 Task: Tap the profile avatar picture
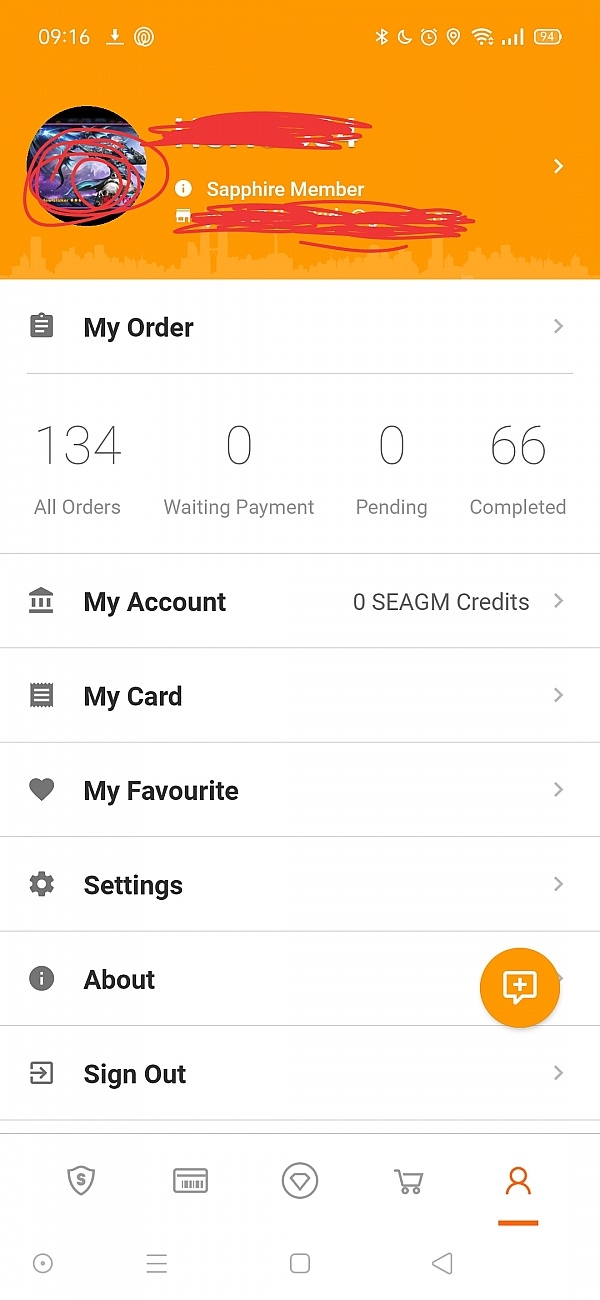(87, 165)
